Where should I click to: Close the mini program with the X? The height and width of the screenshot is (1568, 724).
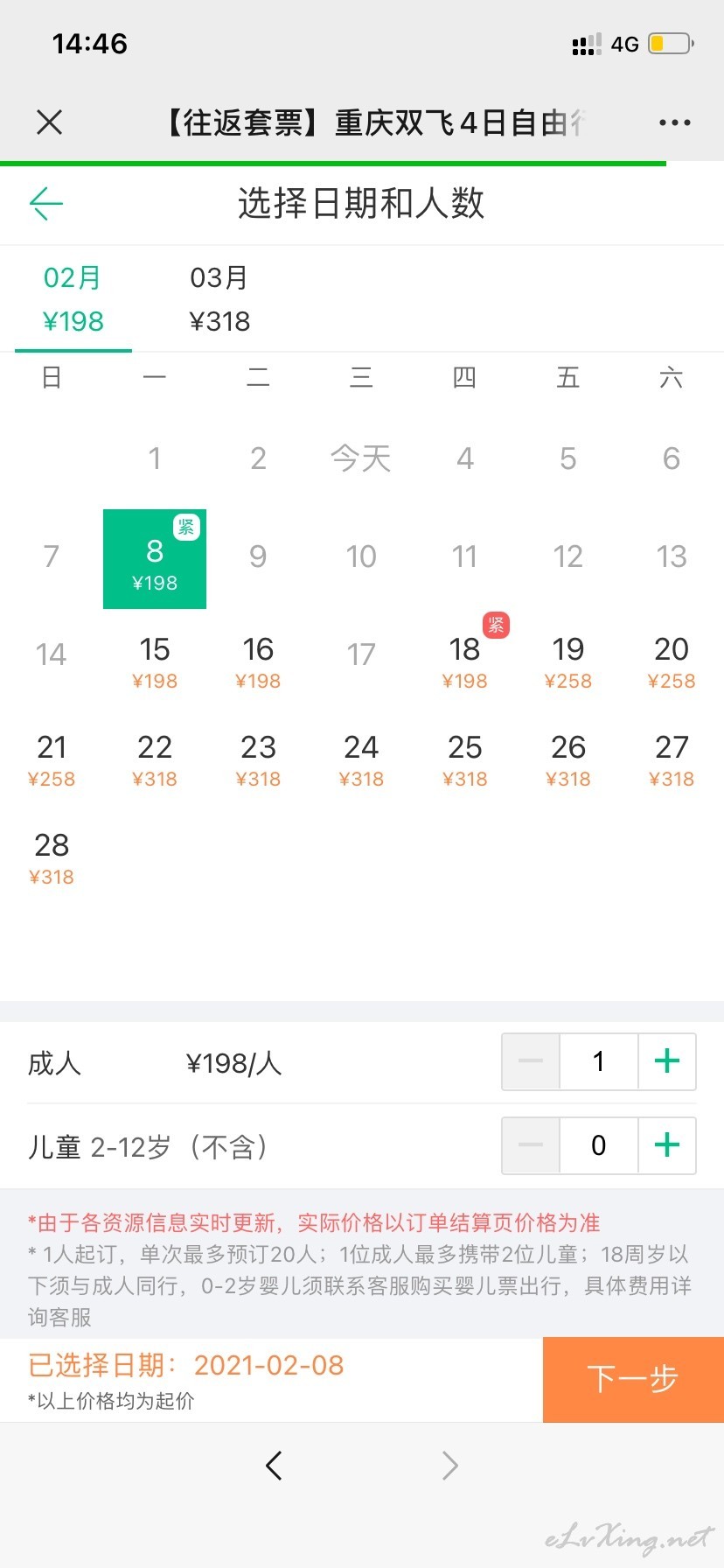50,122
